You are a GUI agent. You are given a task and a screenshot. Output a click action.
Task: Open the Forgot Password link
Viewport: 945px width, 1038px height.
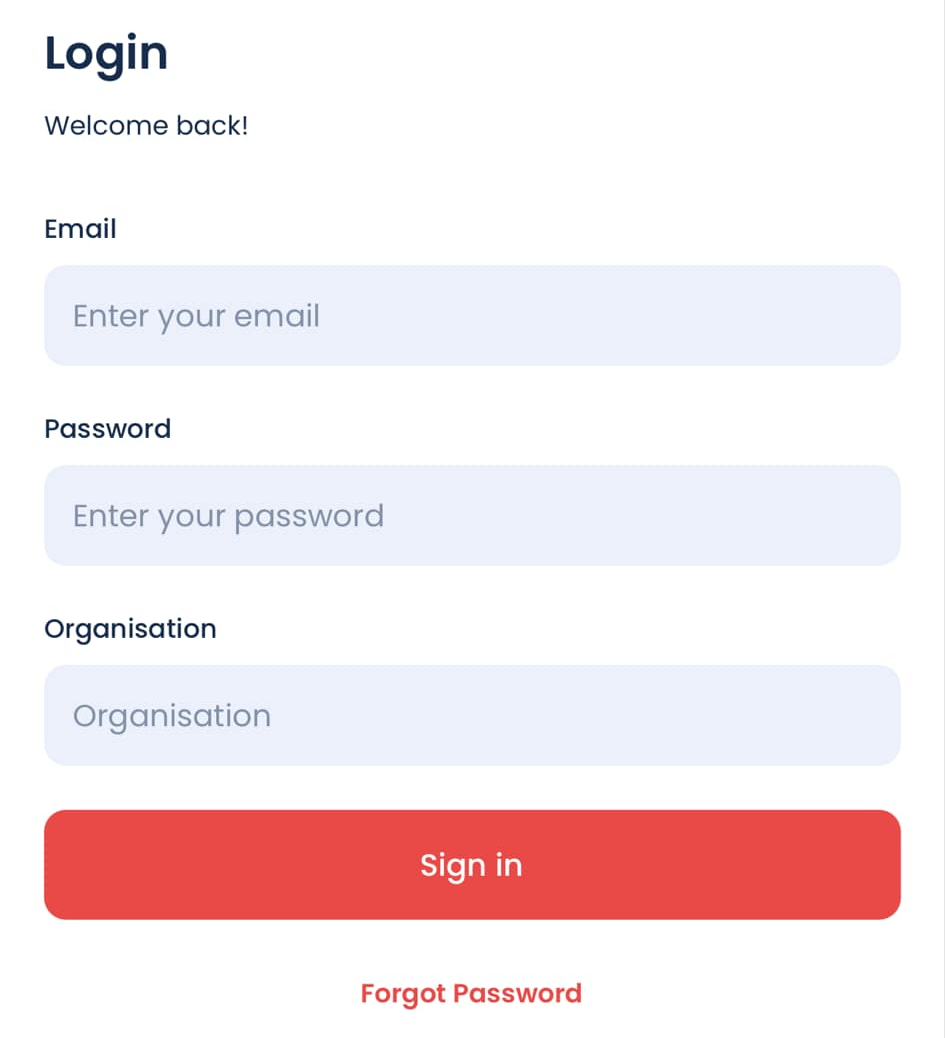coord(471,993)
